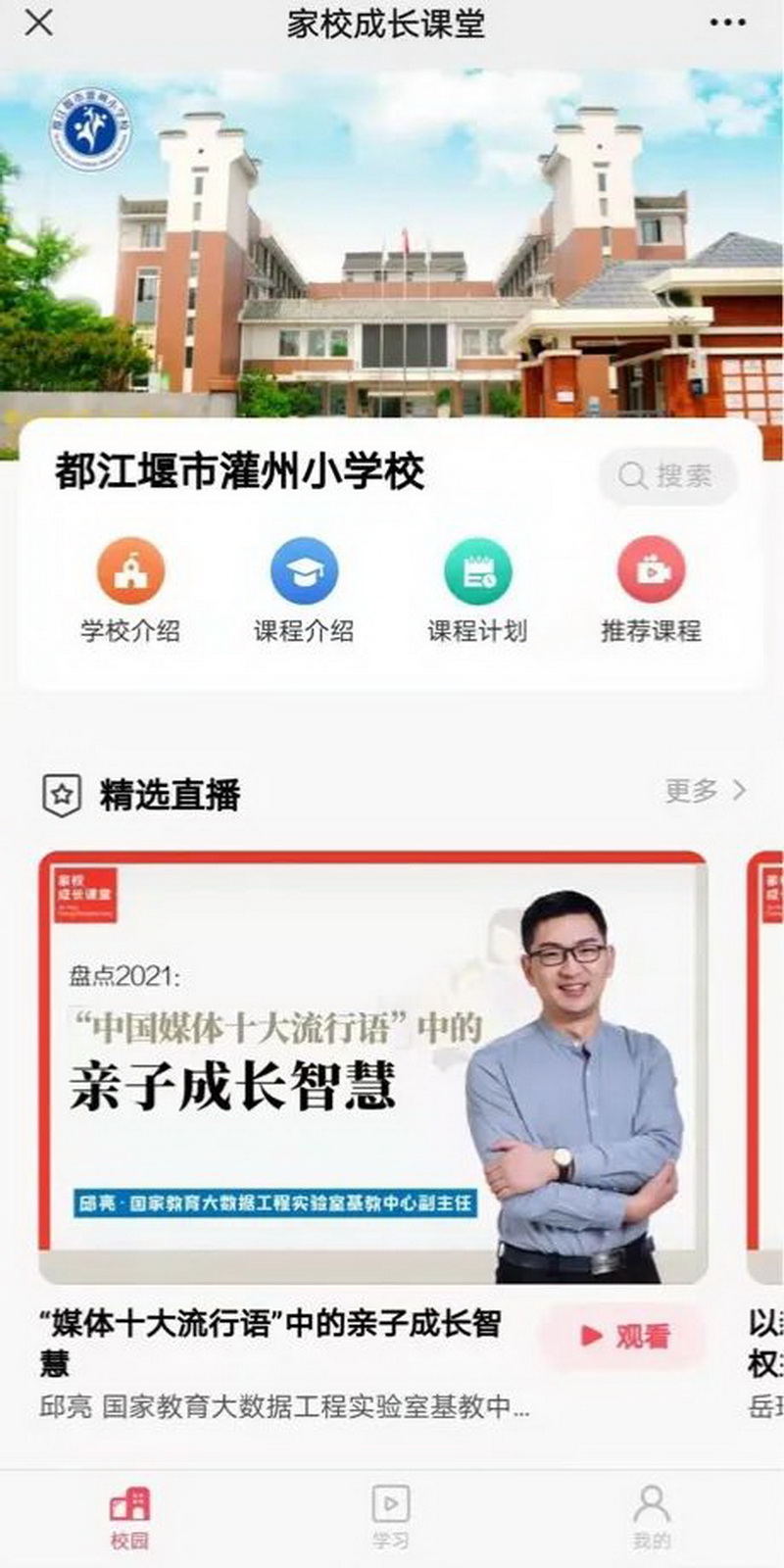Open 推荐课程 recommended courses

(x=651, y=589)
